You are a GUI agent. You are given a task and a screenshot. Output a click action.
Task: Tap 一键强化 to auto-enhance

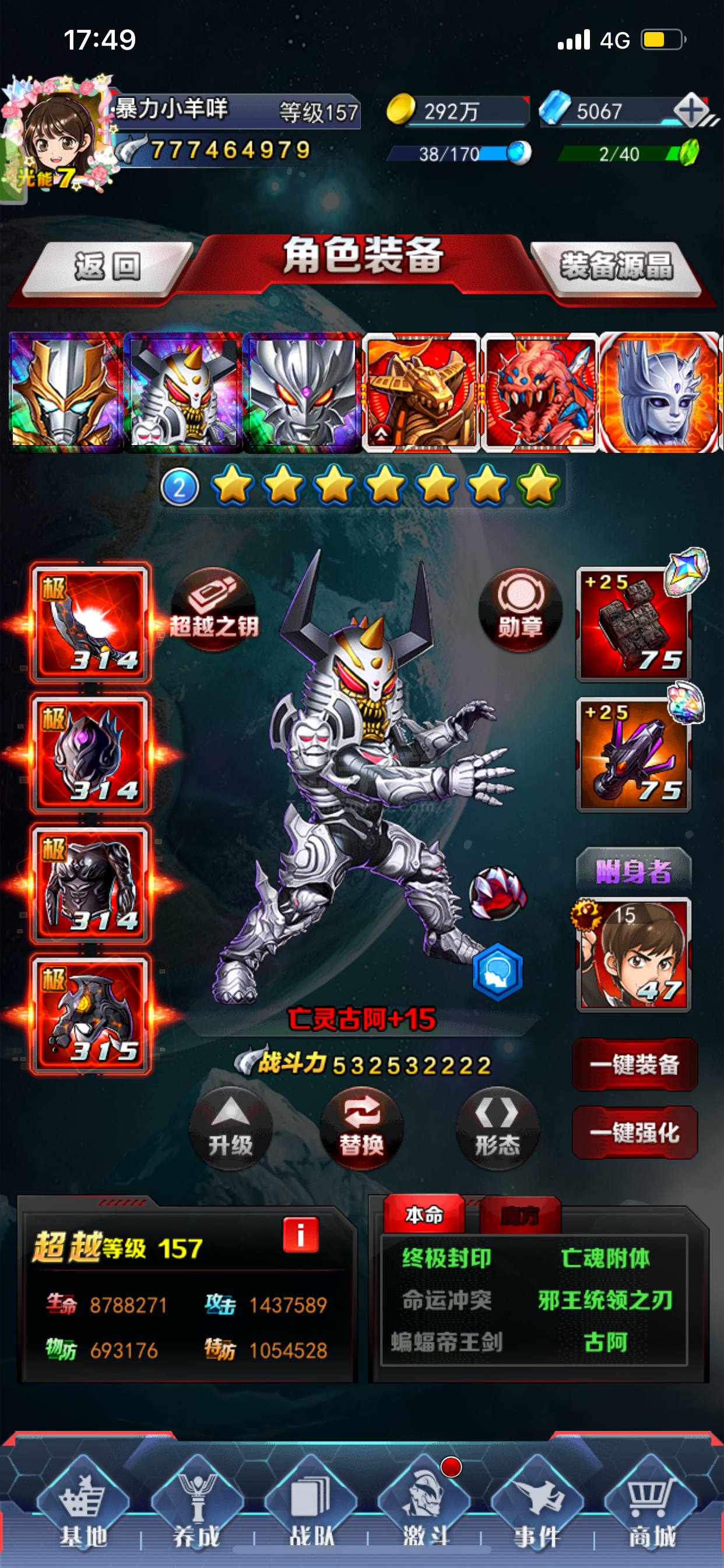635,1133
